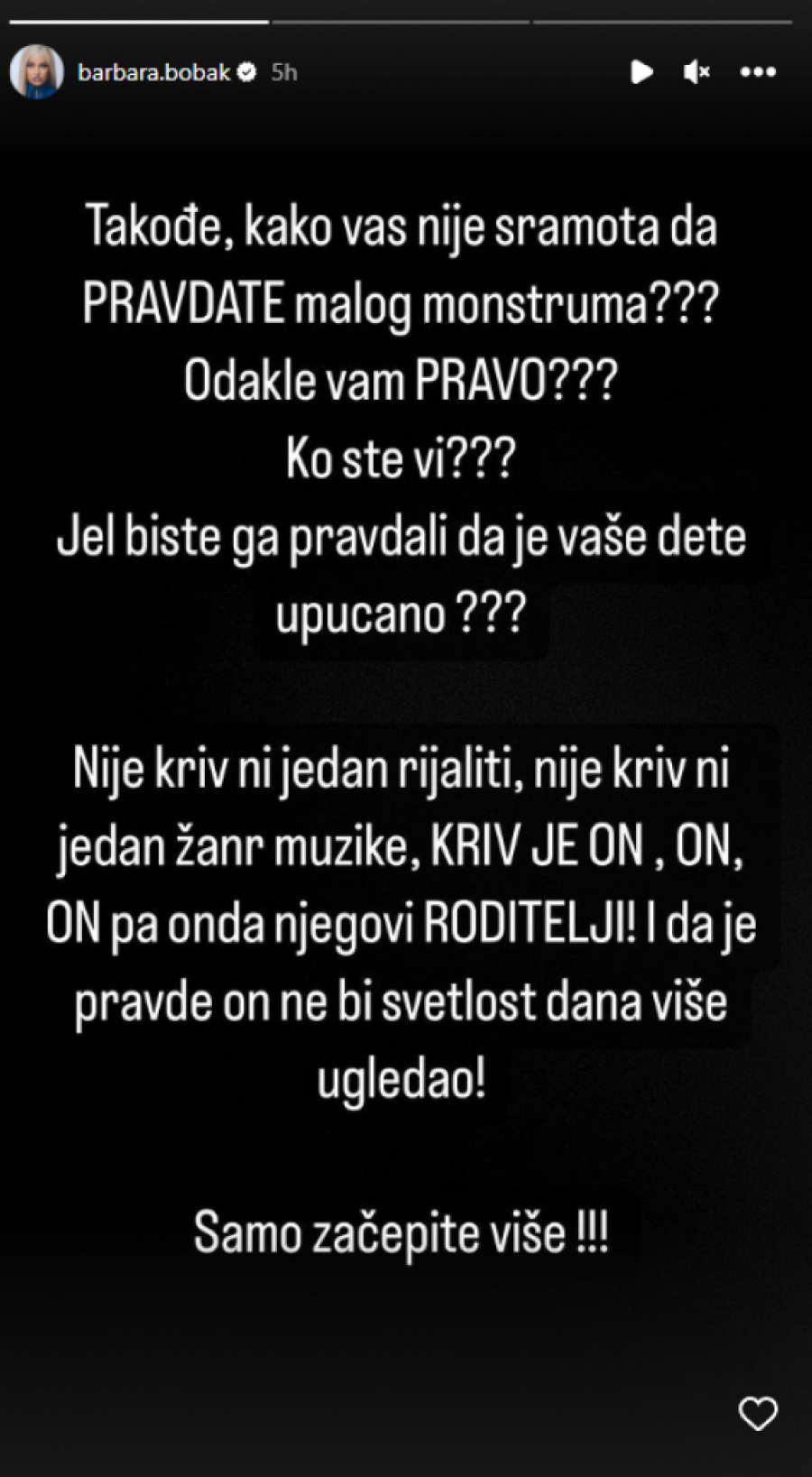Resume story playback
This screenshot has height=1477, width=812.
(x=641, y=71)
